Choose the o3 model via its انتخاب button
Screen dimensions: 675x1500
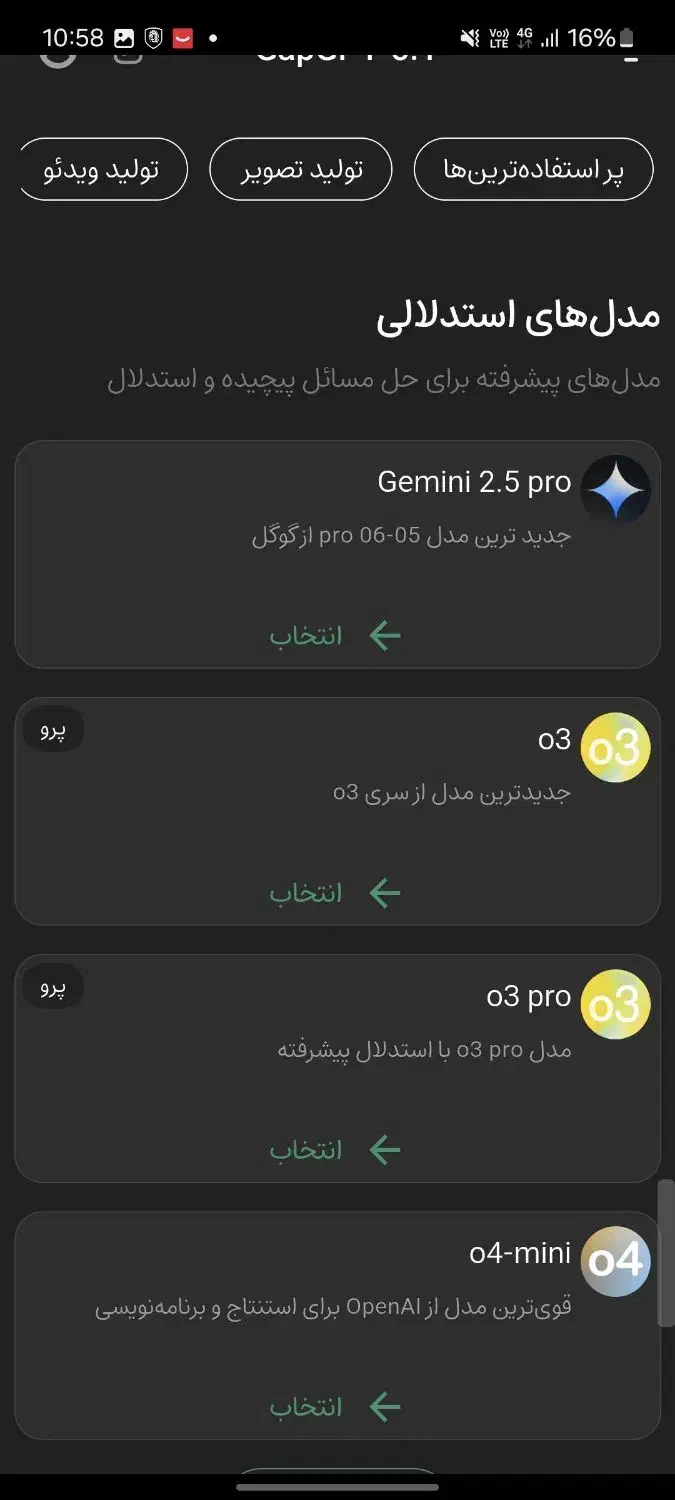(x=335, y=893)
